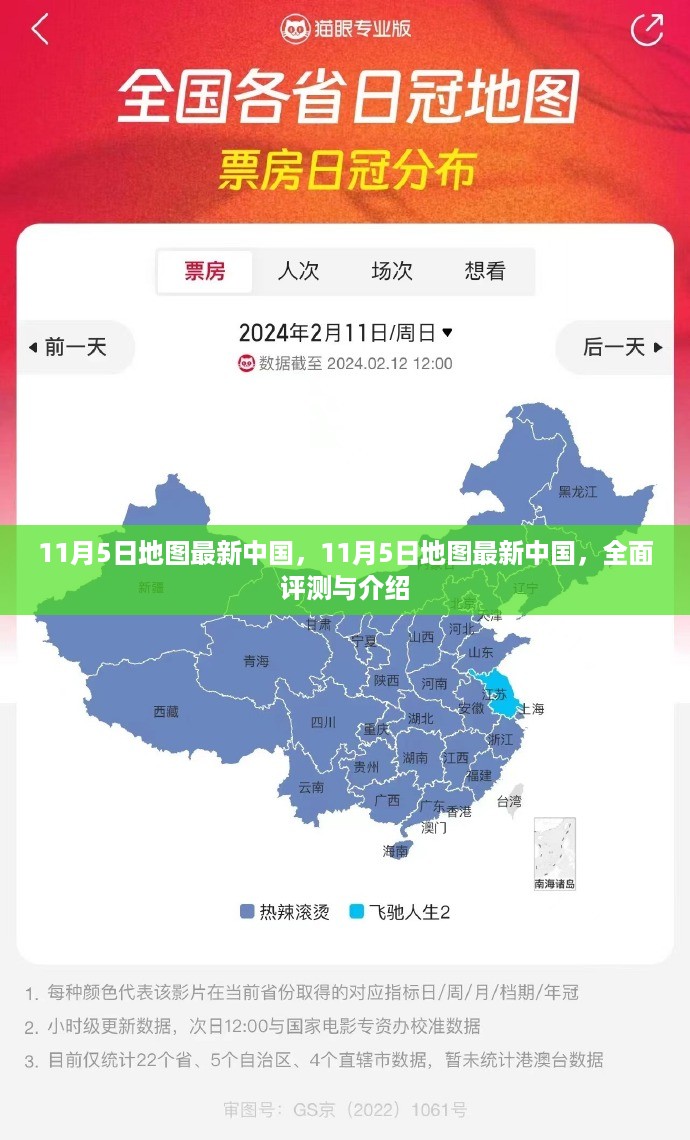Viewport: 690px width, 1140px height.
Task: Open the 2024年2月11日 date picker
Action: 345,332
